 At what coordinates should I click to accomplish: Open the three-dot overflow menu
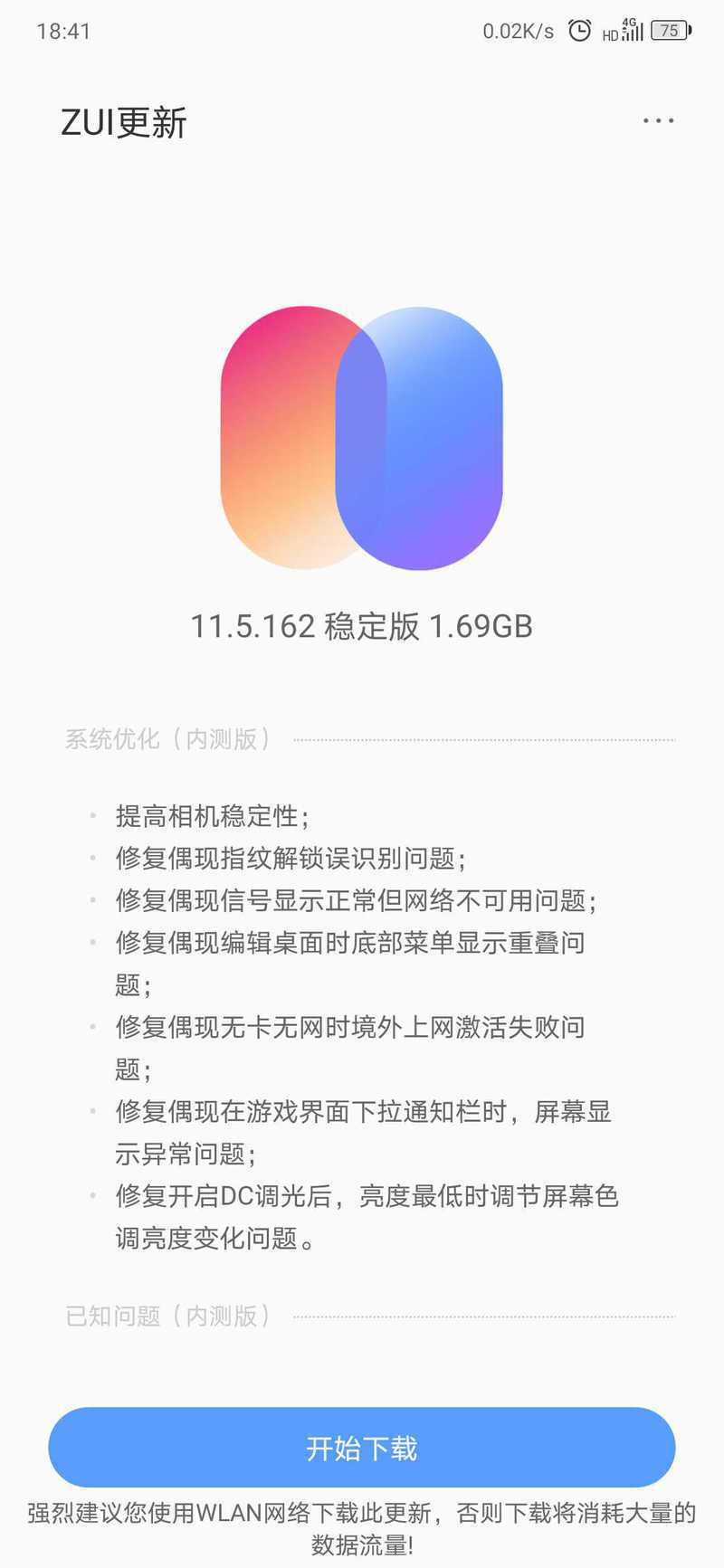point(658,120)
